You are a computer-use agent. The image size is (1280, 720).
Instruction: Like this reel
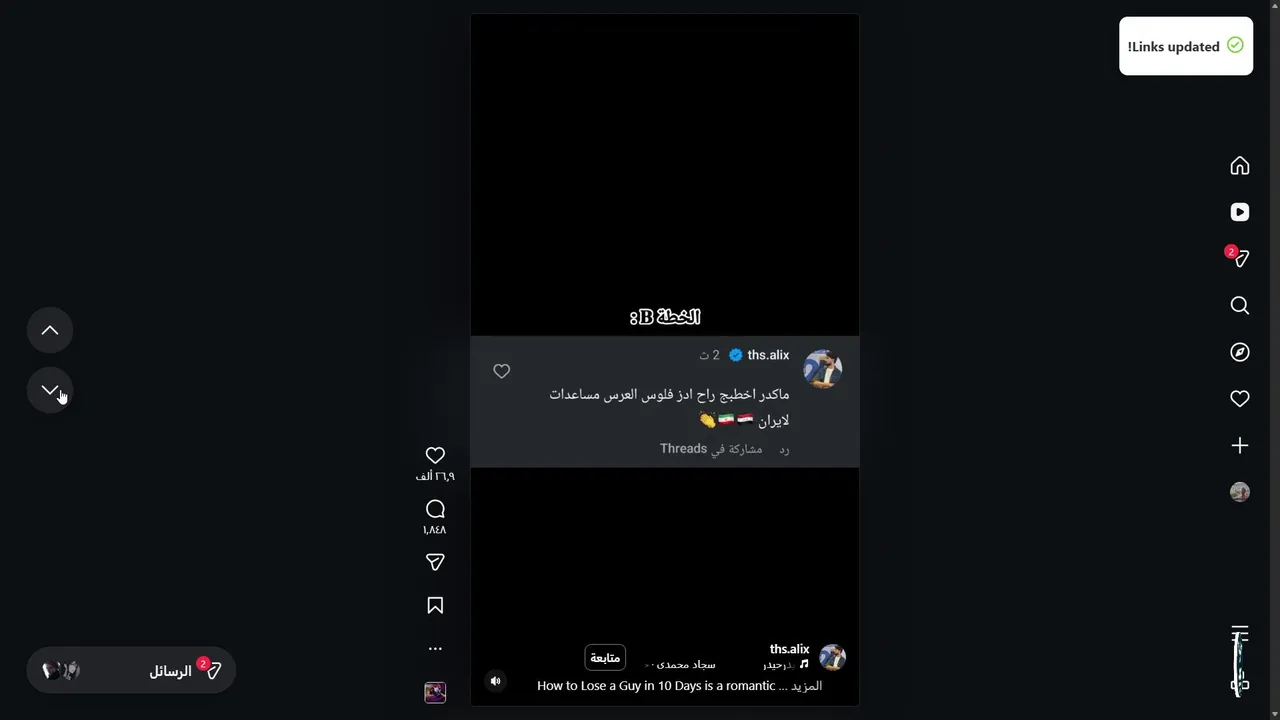[x=435, y=456]
